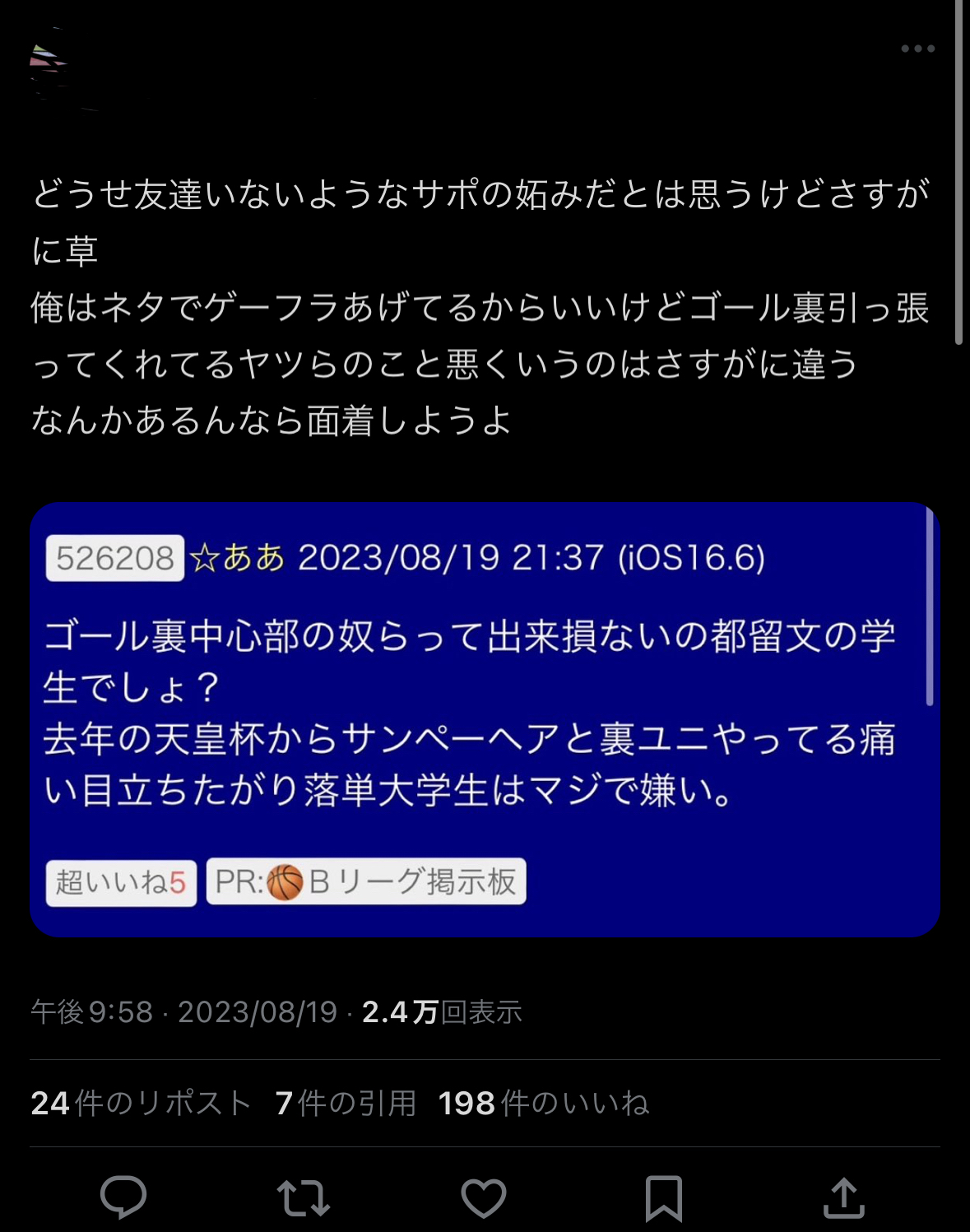Image resolution: width=970 pixels, height=1232 pixels.
Task: Share this post
Action: [843, 1197]
